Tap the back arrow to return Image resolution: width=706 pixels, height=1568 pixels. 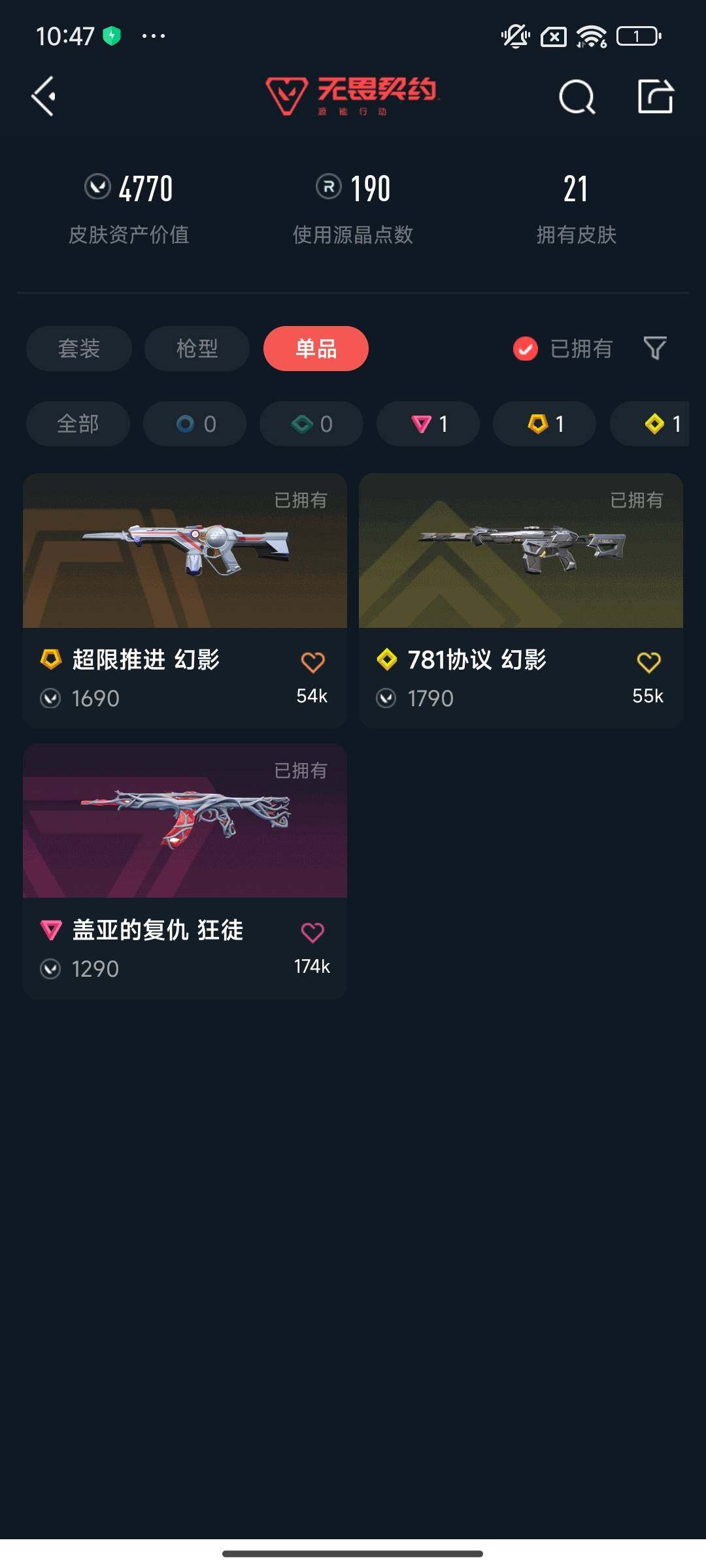click(43, 97)
